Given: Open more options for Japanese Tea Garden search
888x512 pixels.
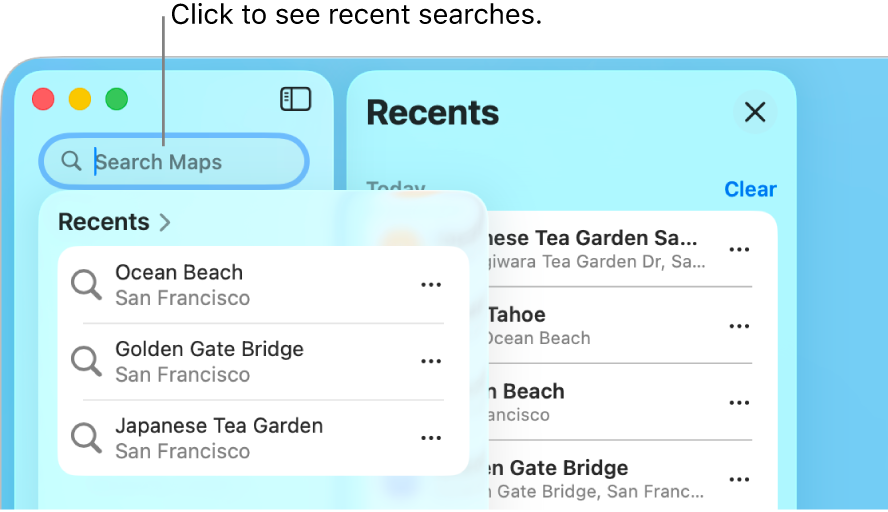Looking at the screenshot, I should pos(431,438).
